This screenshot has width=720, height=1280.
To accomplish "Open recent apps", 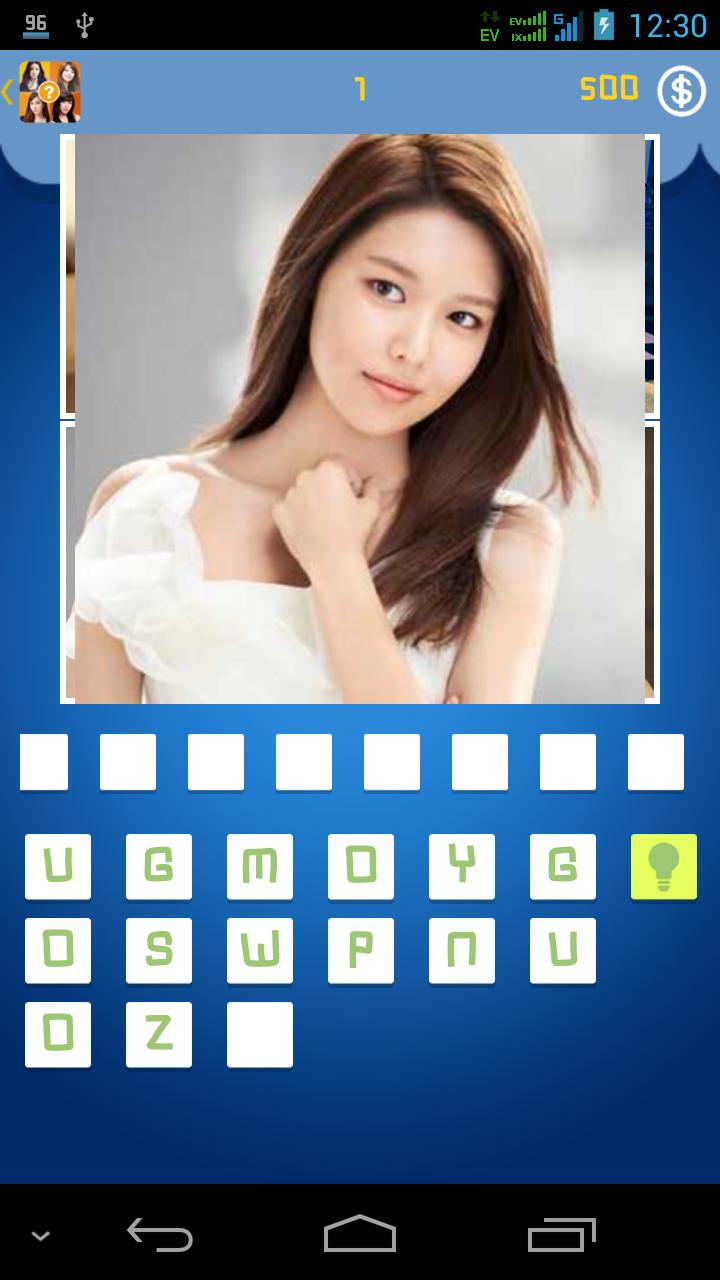I will tap(561, 1235).
